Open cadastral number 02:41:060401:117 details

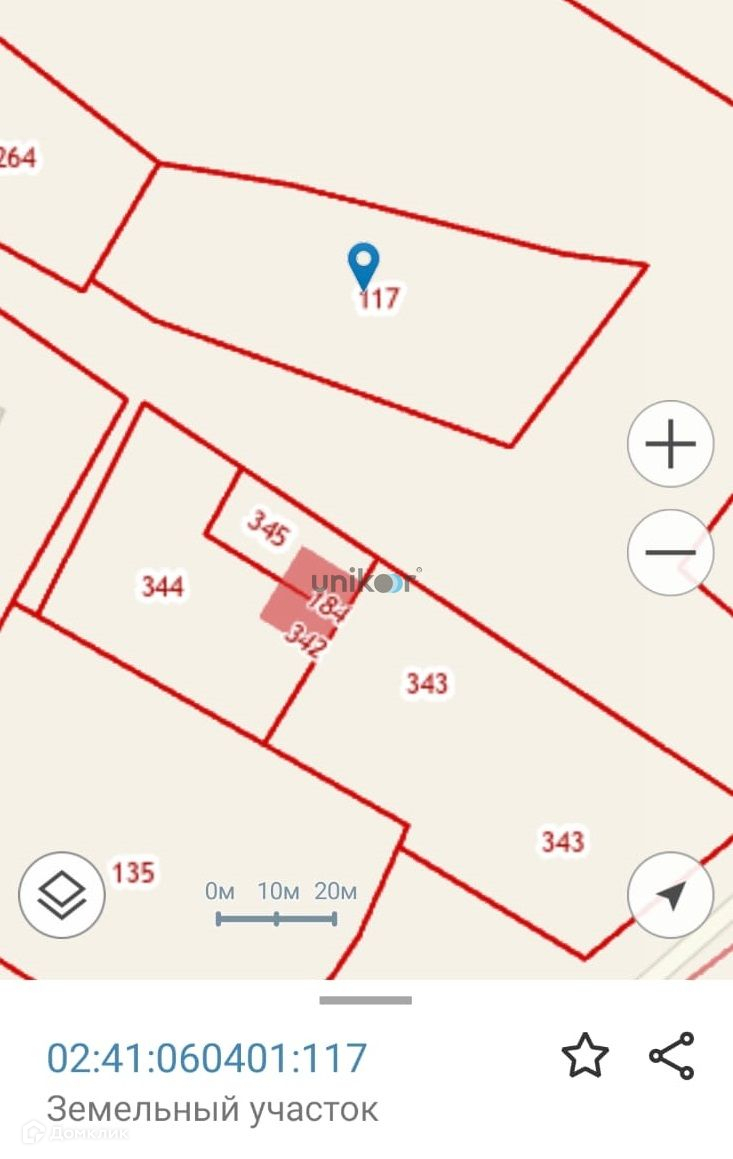207,1057
